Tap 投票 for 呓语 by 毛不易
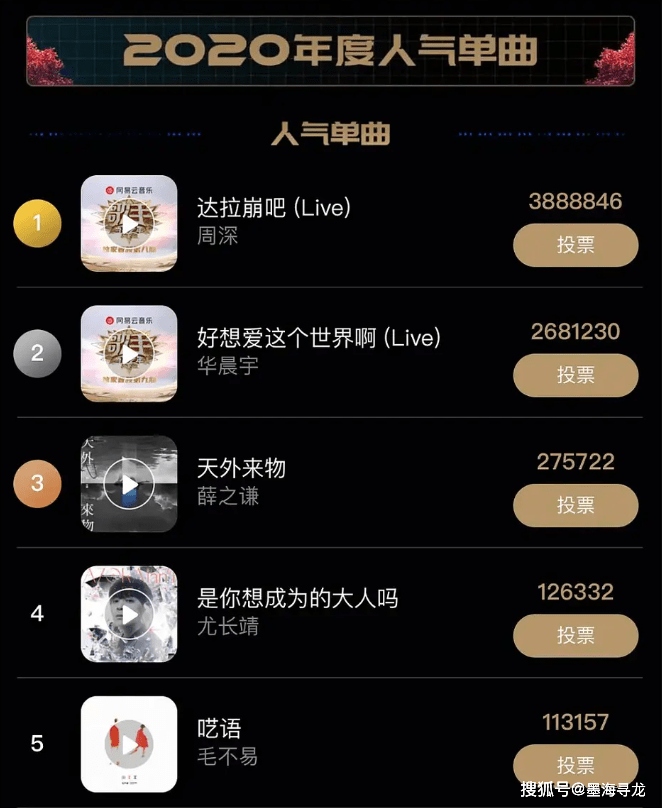662x808 pixels. click(575, 765)
